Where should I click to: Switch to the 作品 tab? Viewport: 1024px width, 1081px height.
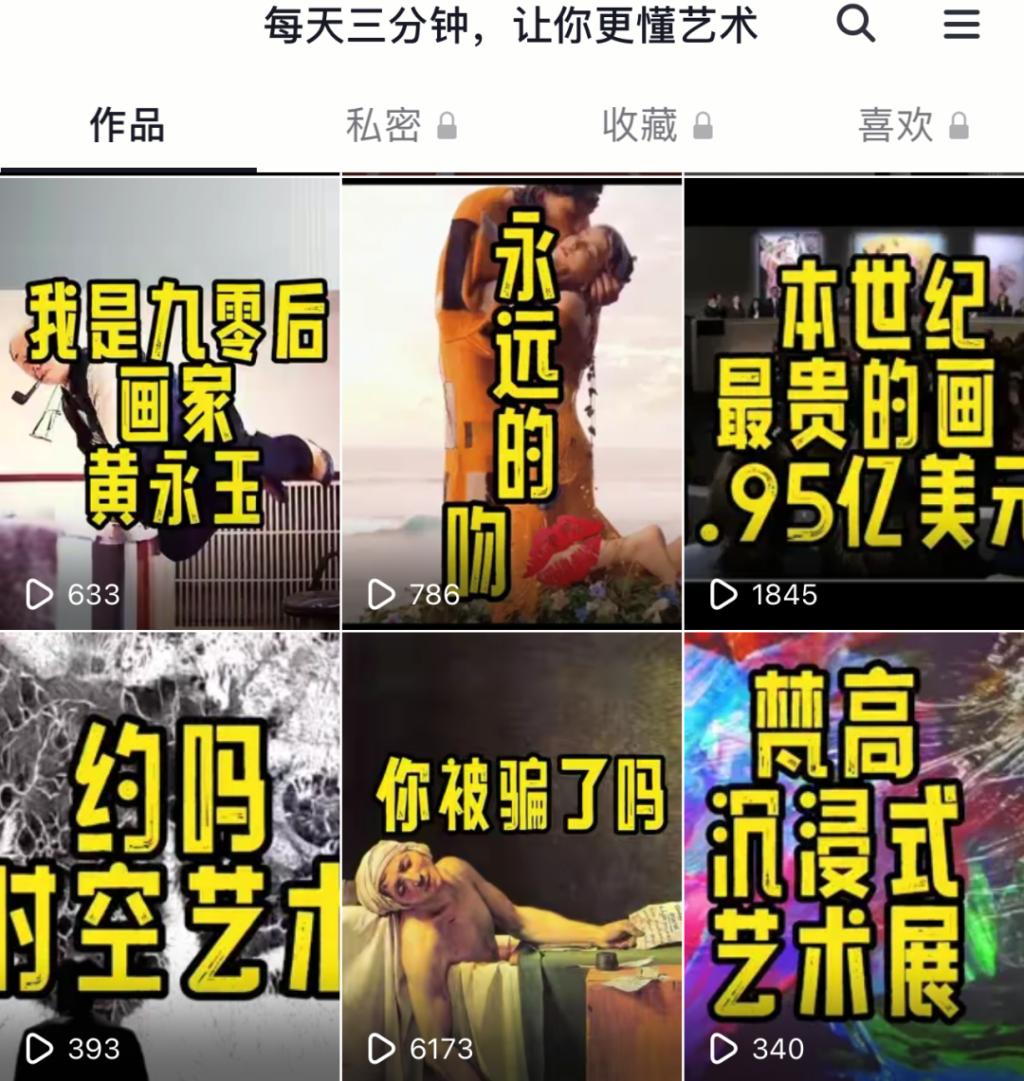(x=127, y=126)
